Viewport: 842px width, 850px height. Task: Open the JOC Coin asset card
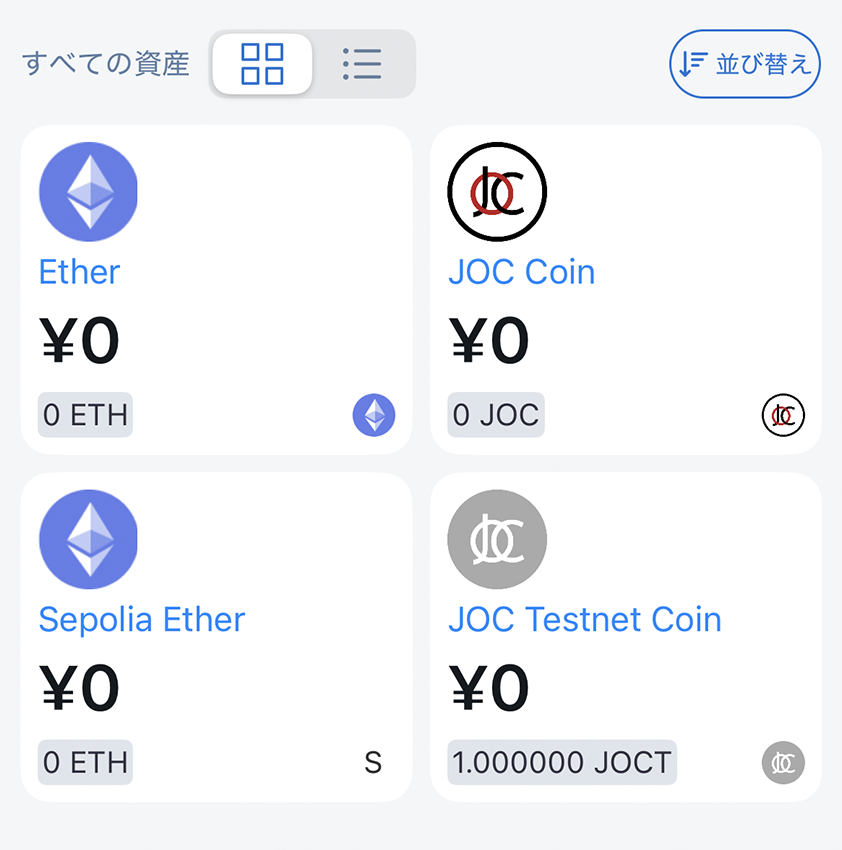(x=626, y=290)
